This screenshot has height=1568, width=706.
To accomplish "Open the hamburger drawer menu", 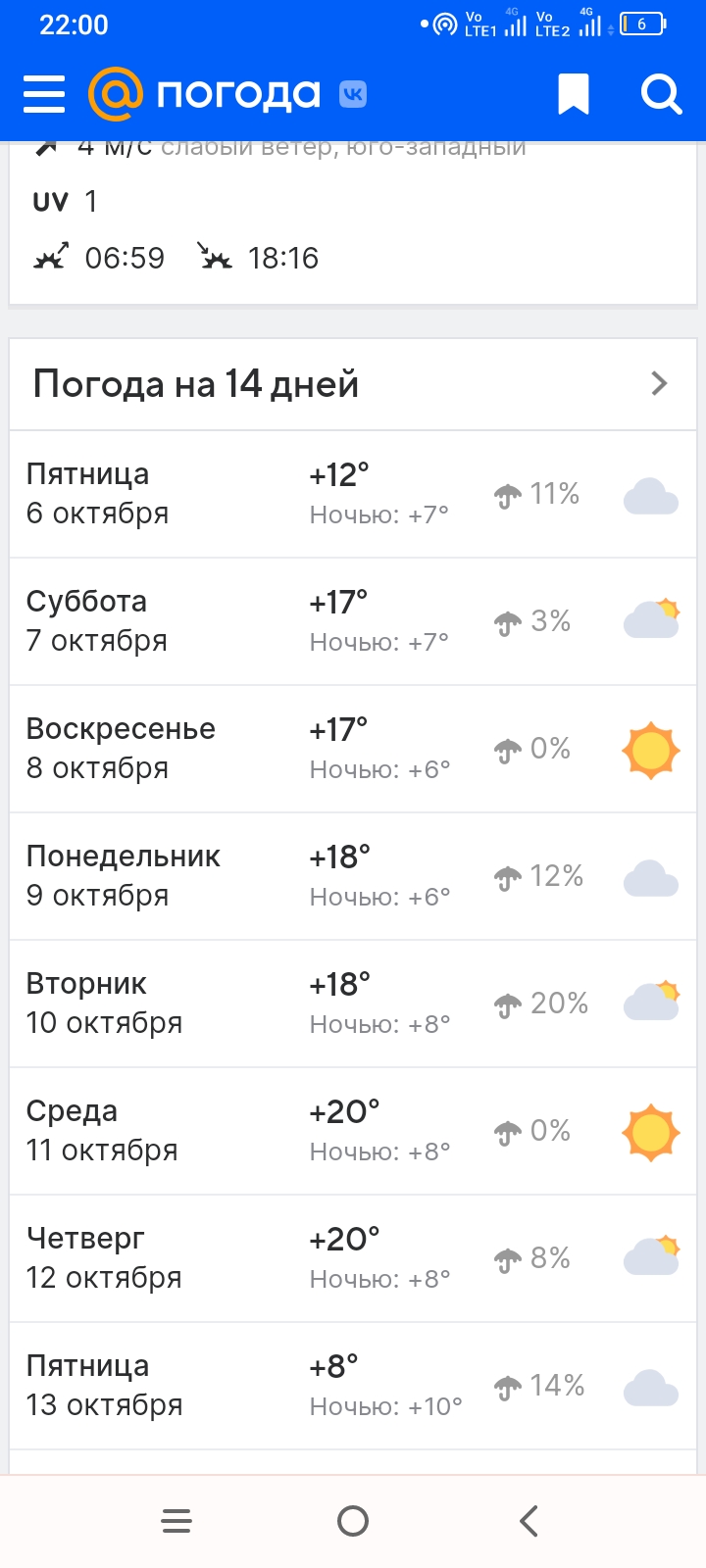I will pos(44,94).
